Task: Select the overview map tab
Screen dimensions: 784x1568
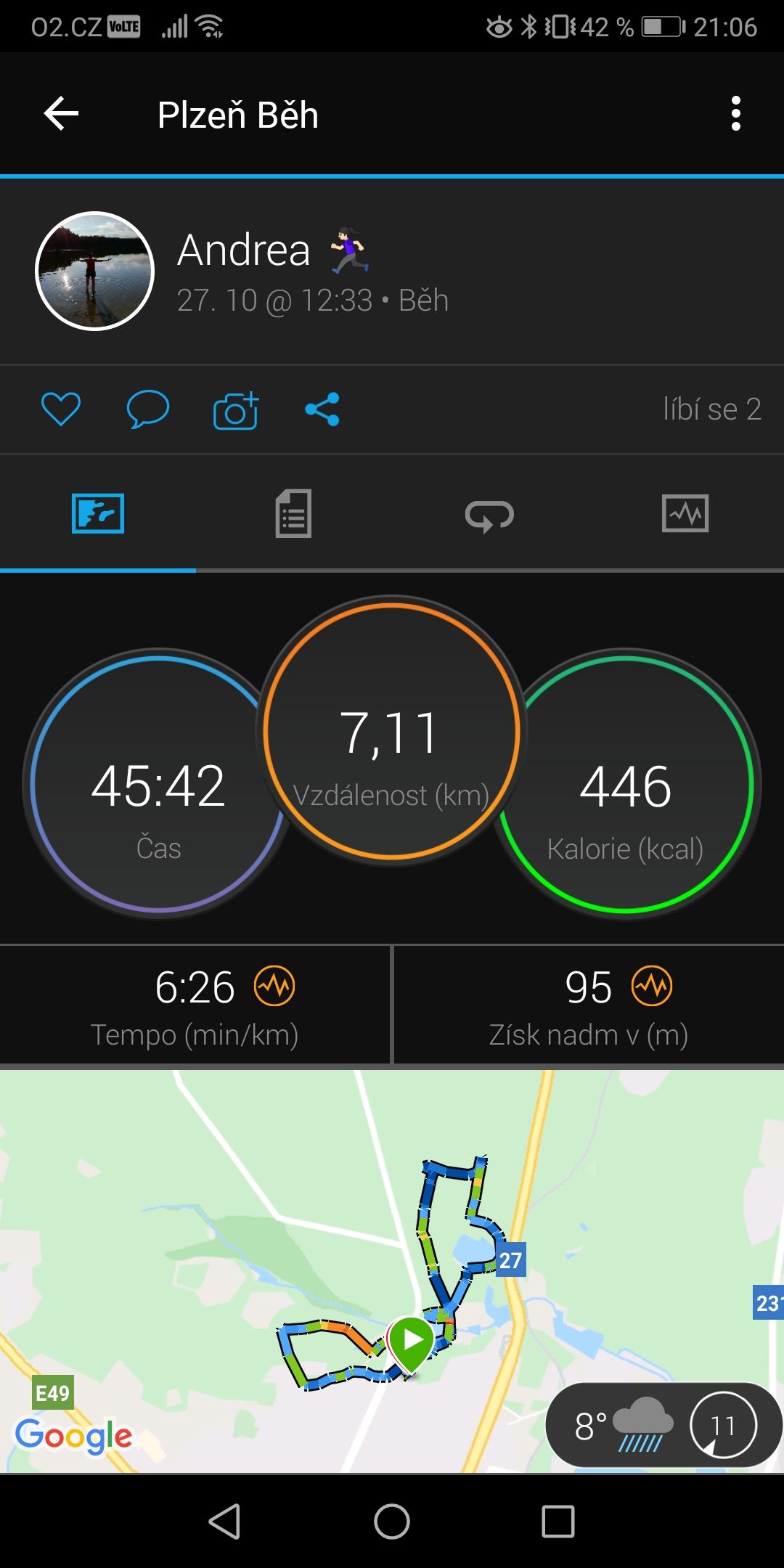Action: tap(98, 513)
